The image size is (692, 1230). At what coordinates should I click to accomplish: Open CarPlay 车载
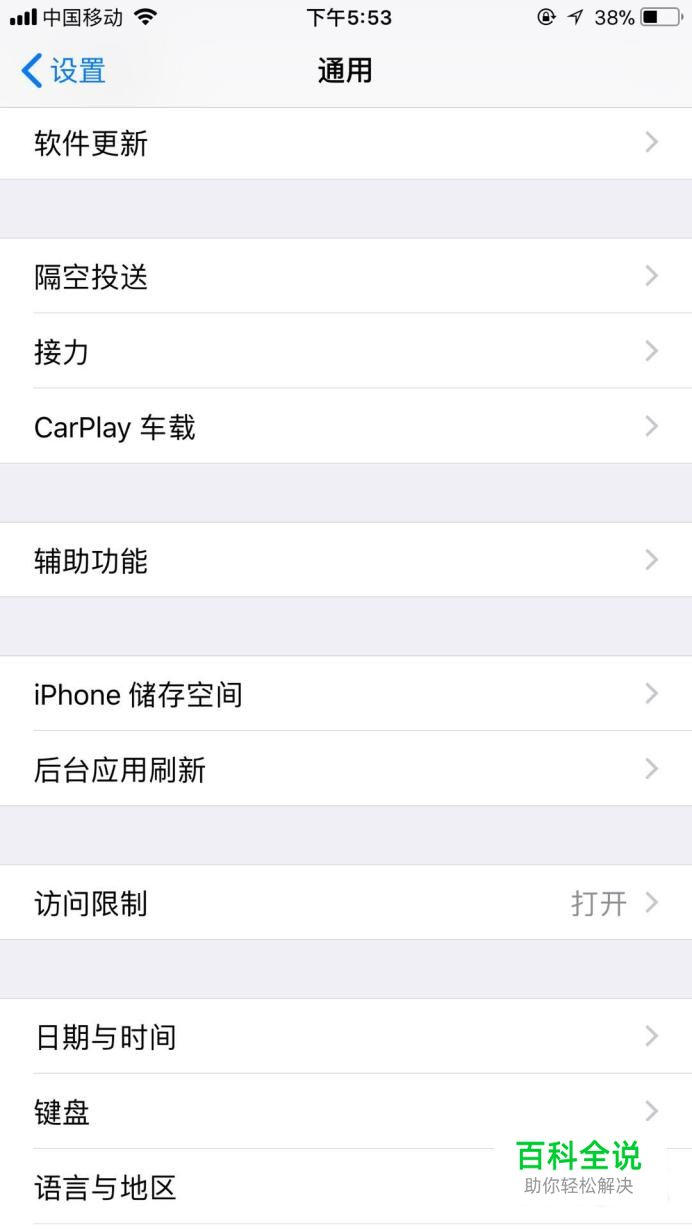(x=346, y=426)
